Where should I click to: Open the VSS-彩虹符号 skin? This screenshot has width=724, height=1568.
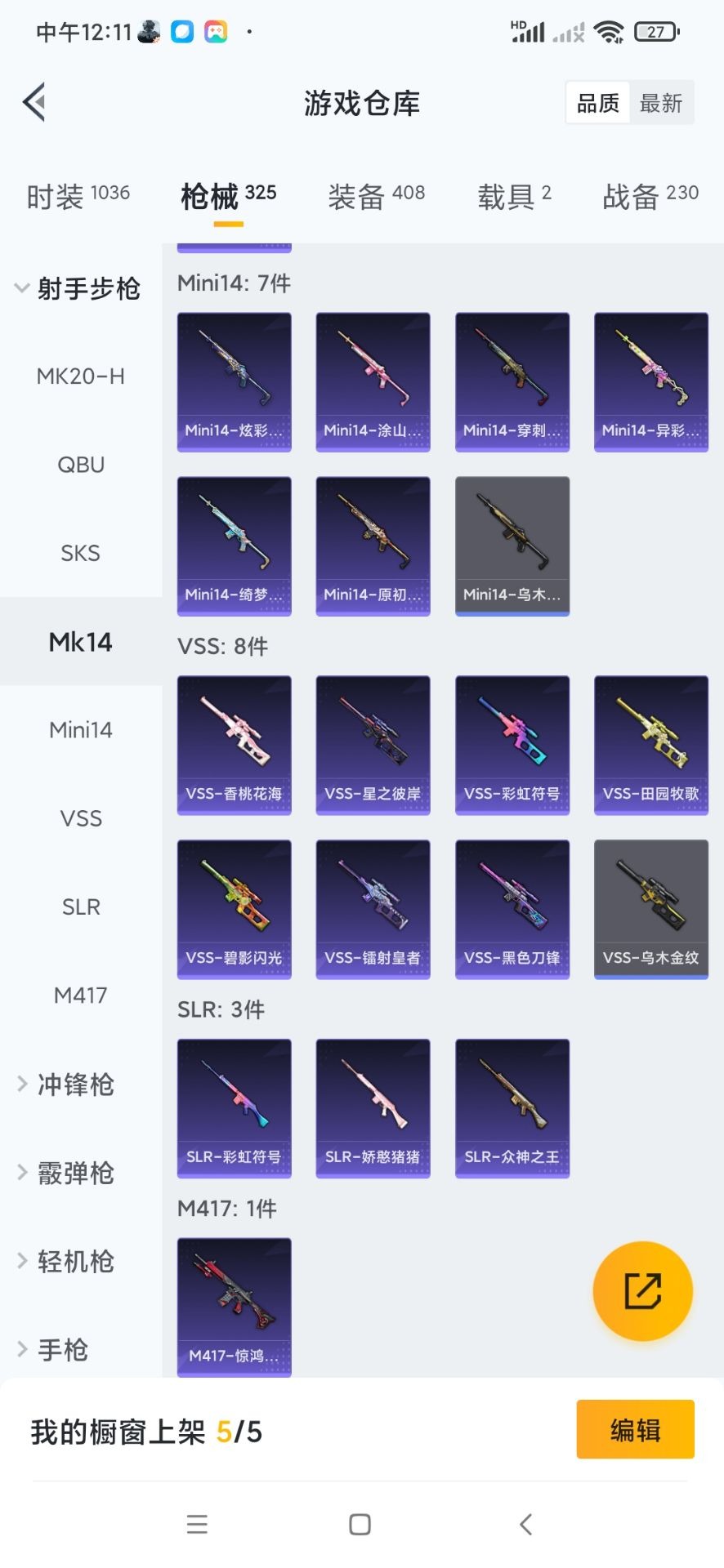coord(512,744)
